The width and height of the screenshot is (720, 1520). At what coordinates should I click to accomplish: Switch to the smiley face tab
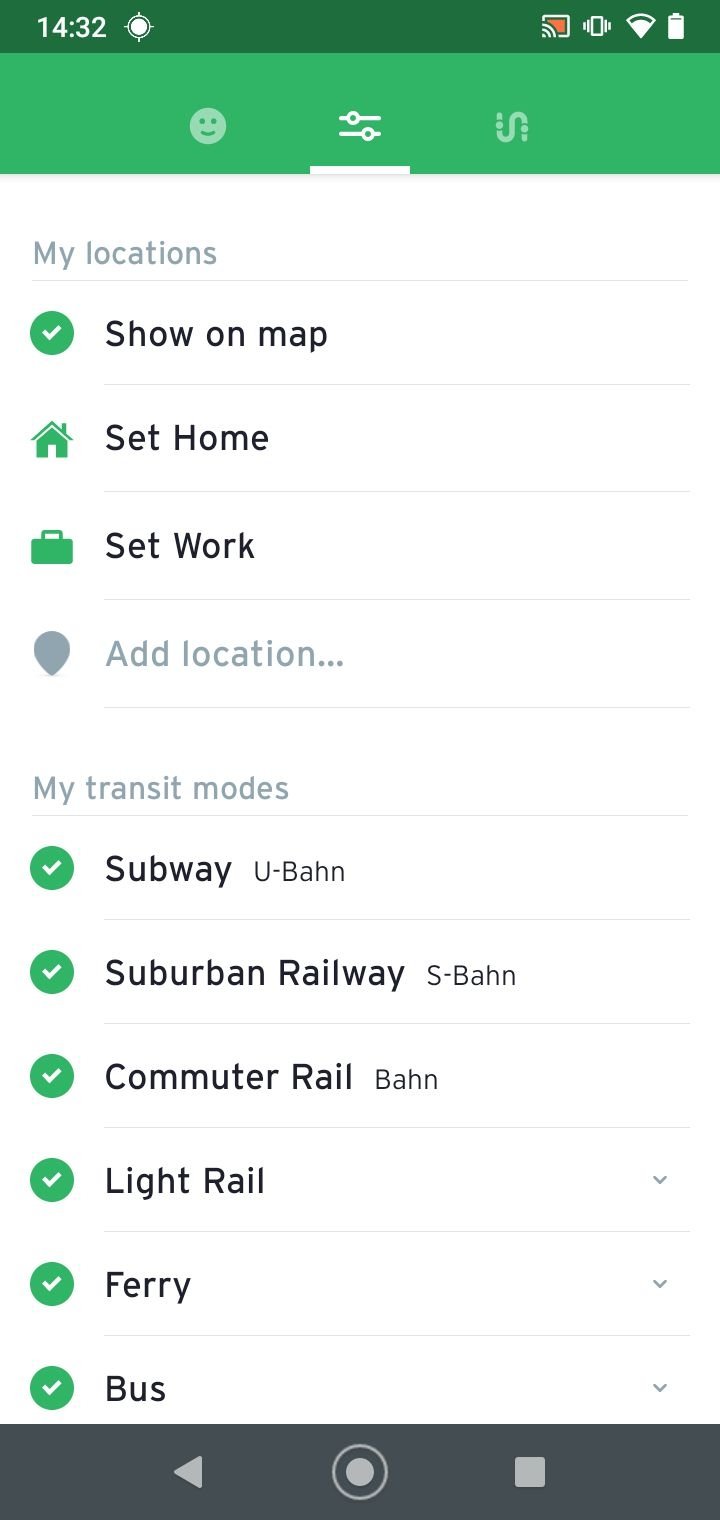208,126
